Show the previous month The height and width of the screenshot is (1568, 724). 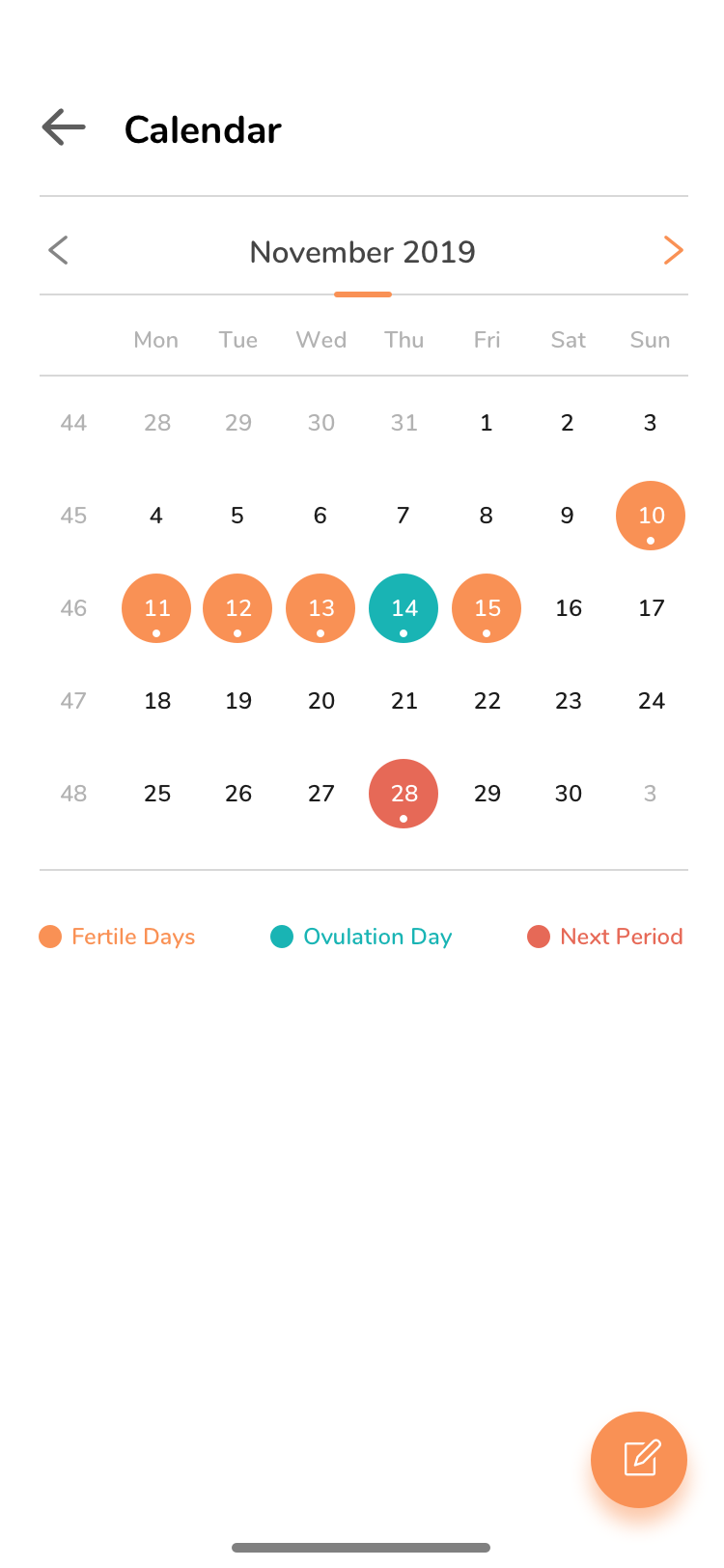58,251
